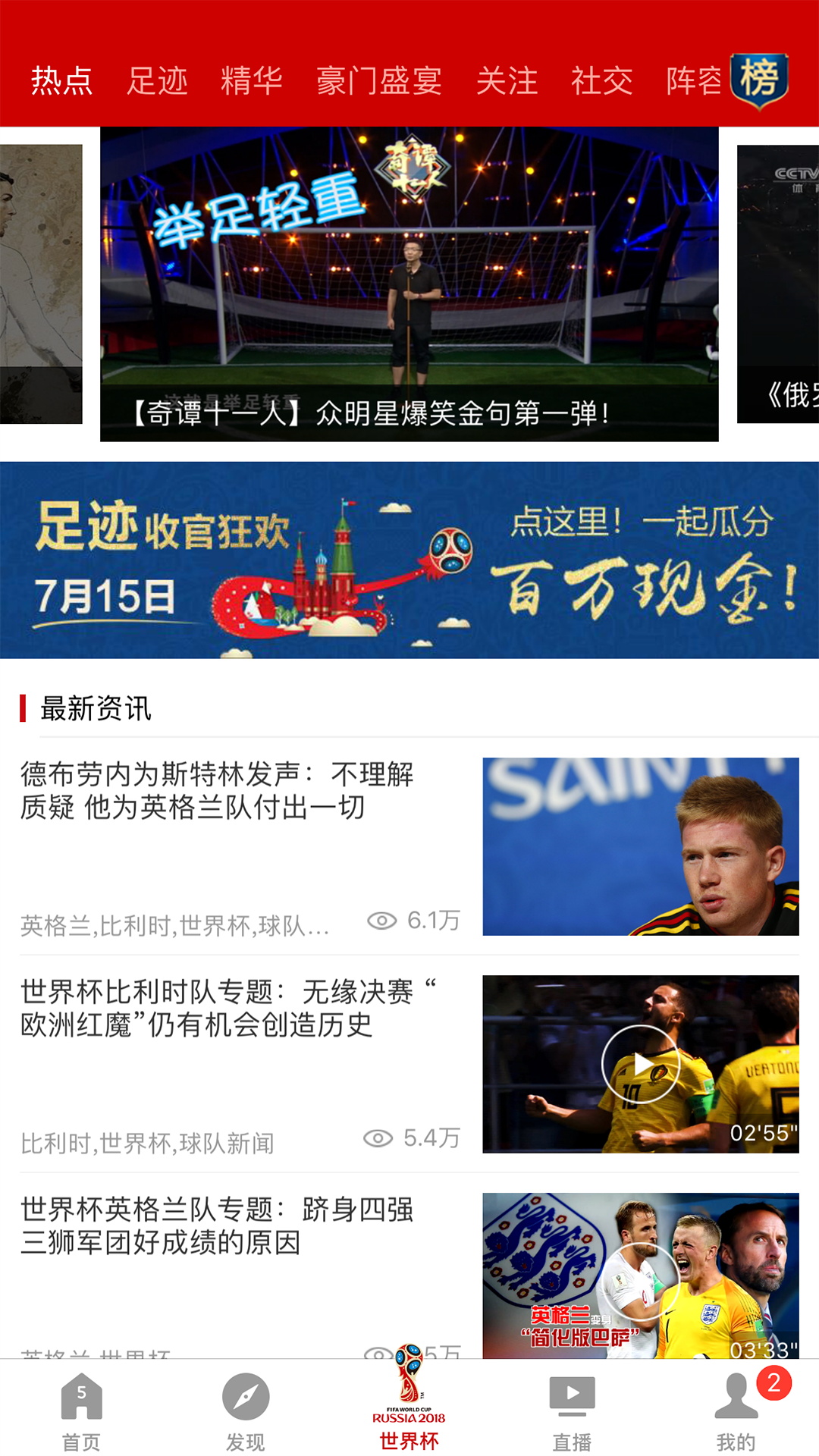Select the 关注 tab
This screenshot has width=819, height=1456.
click(x=507, y=80)
